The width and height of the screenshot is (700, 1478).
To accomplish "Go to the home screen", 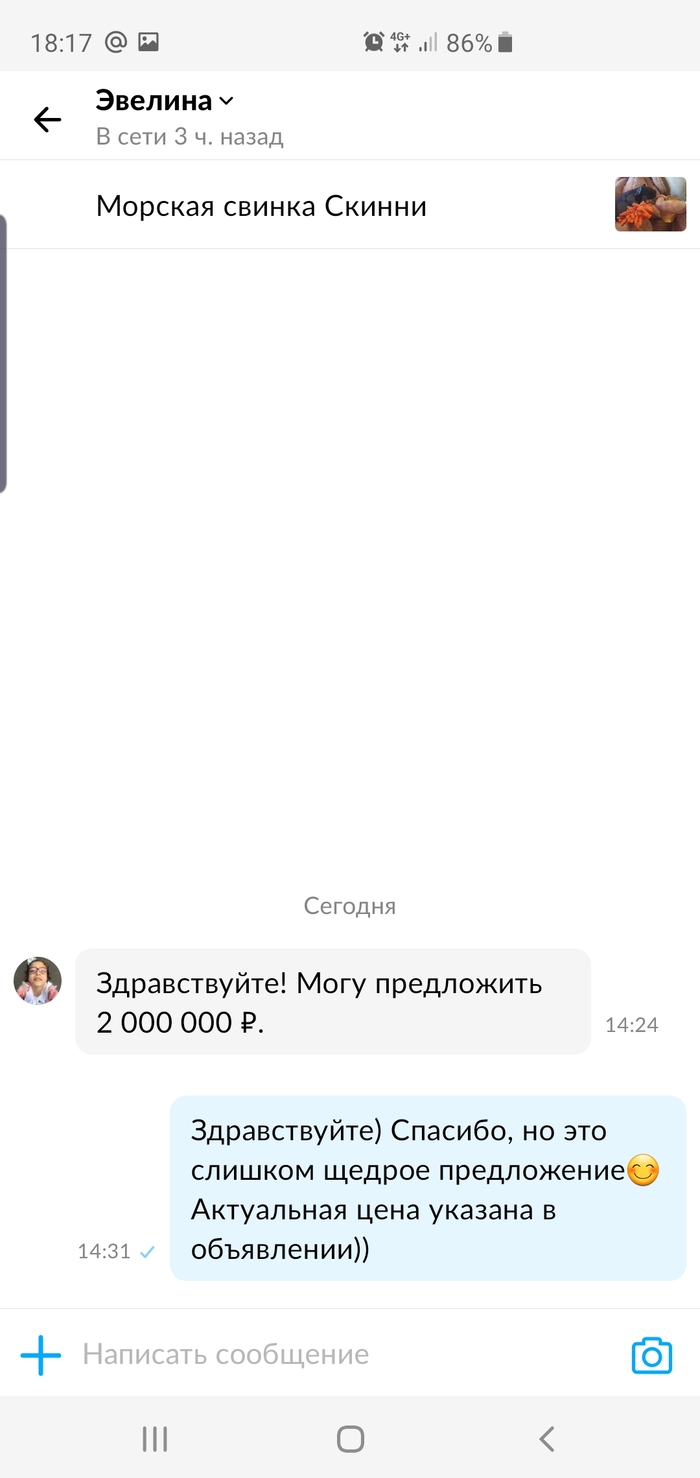I will point(350,1439).
